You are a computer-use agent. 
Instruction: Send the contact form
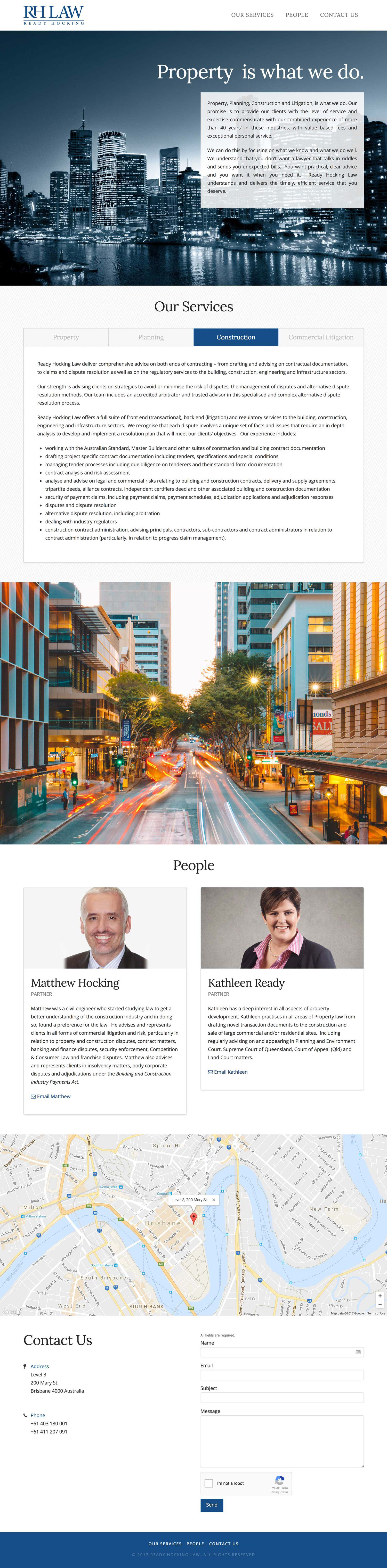[212, 1505]
